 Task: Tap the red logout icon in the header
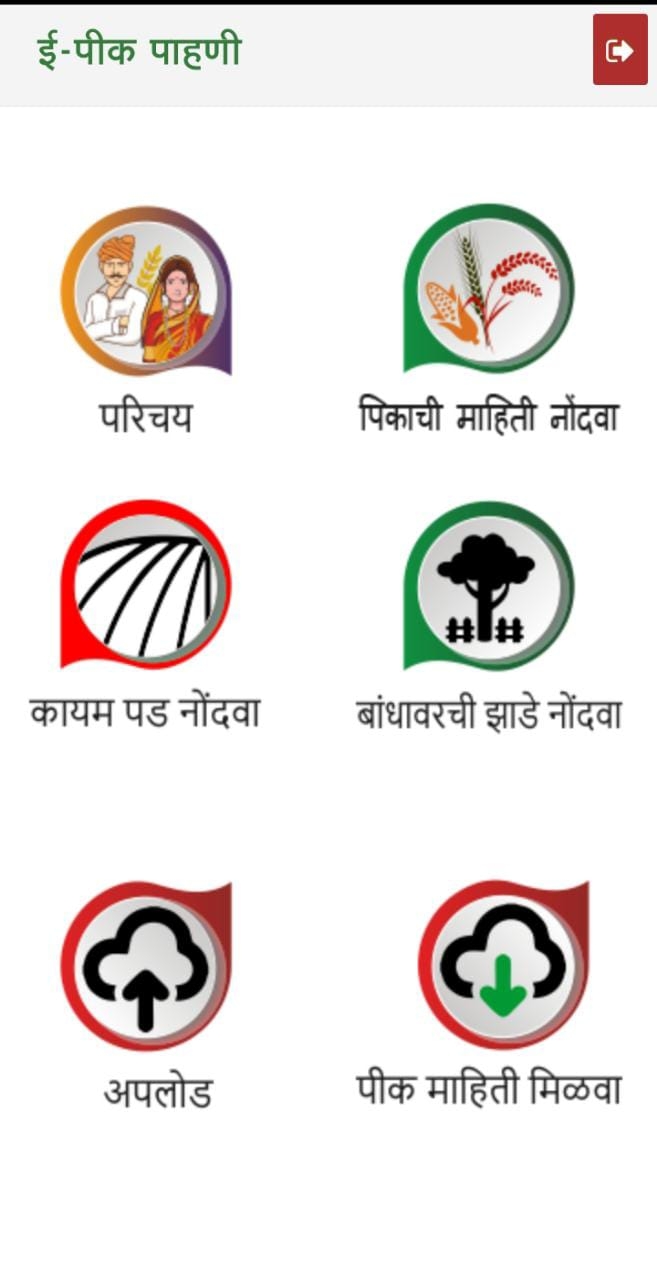[620, 49]
